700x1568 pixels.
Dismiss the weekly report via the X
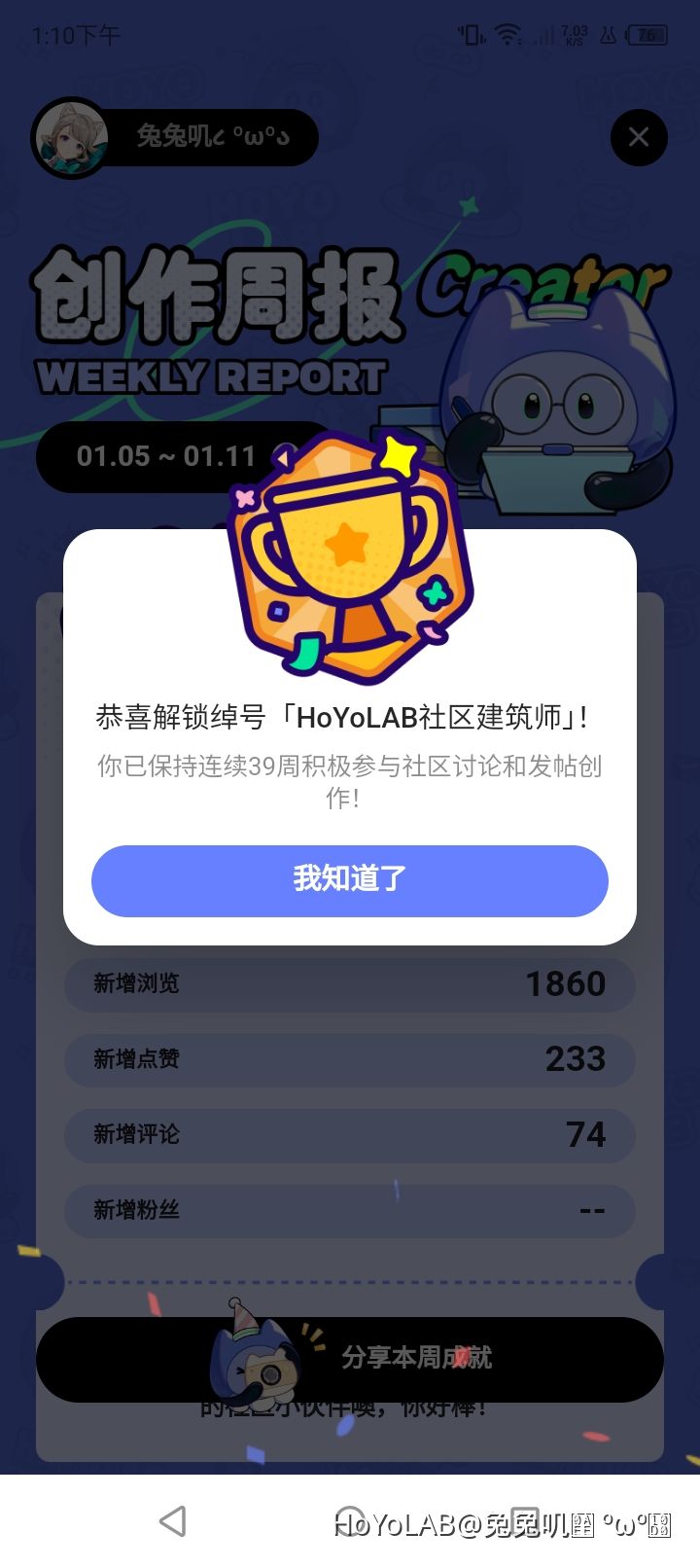(x=639, y=136)
